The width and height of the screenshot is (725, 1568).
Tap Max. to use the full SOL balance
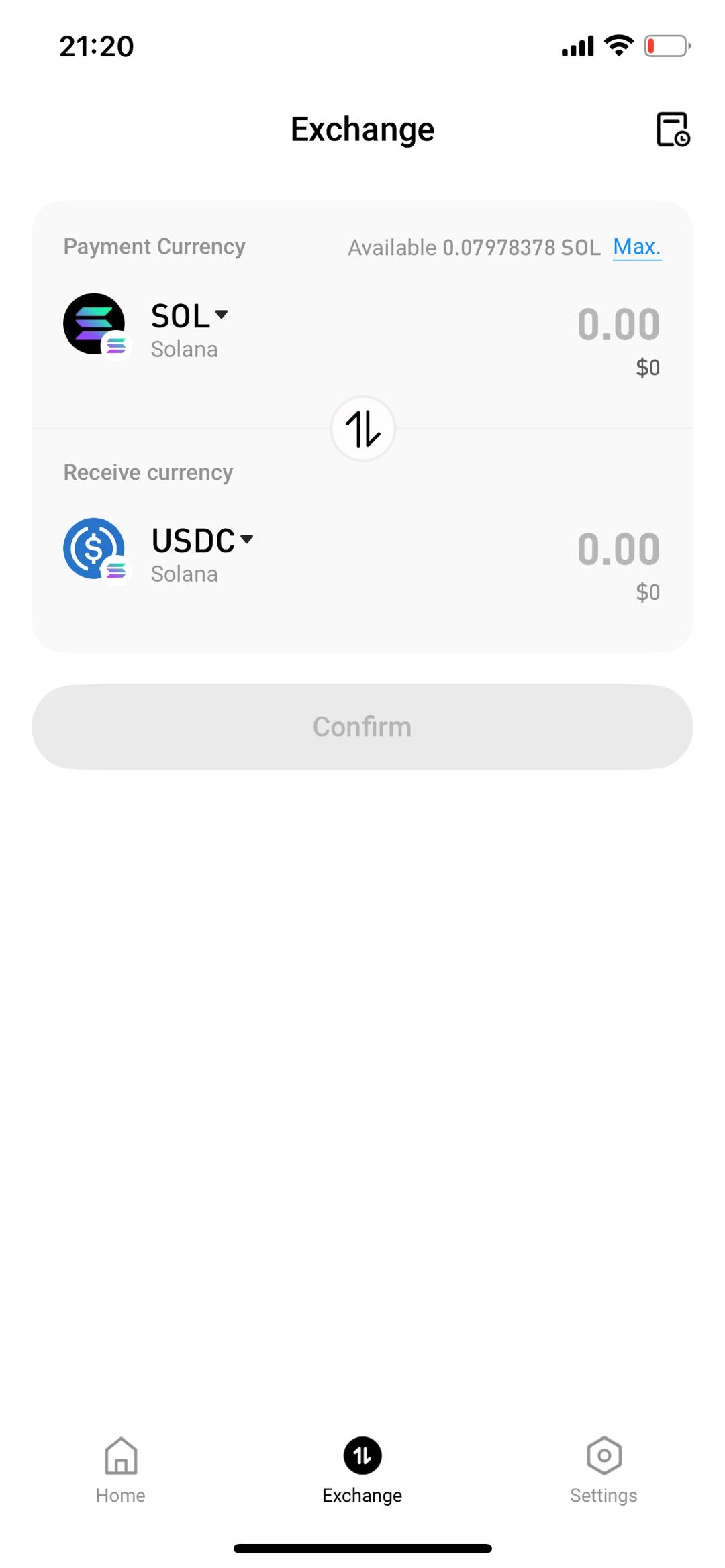[637, 247]
